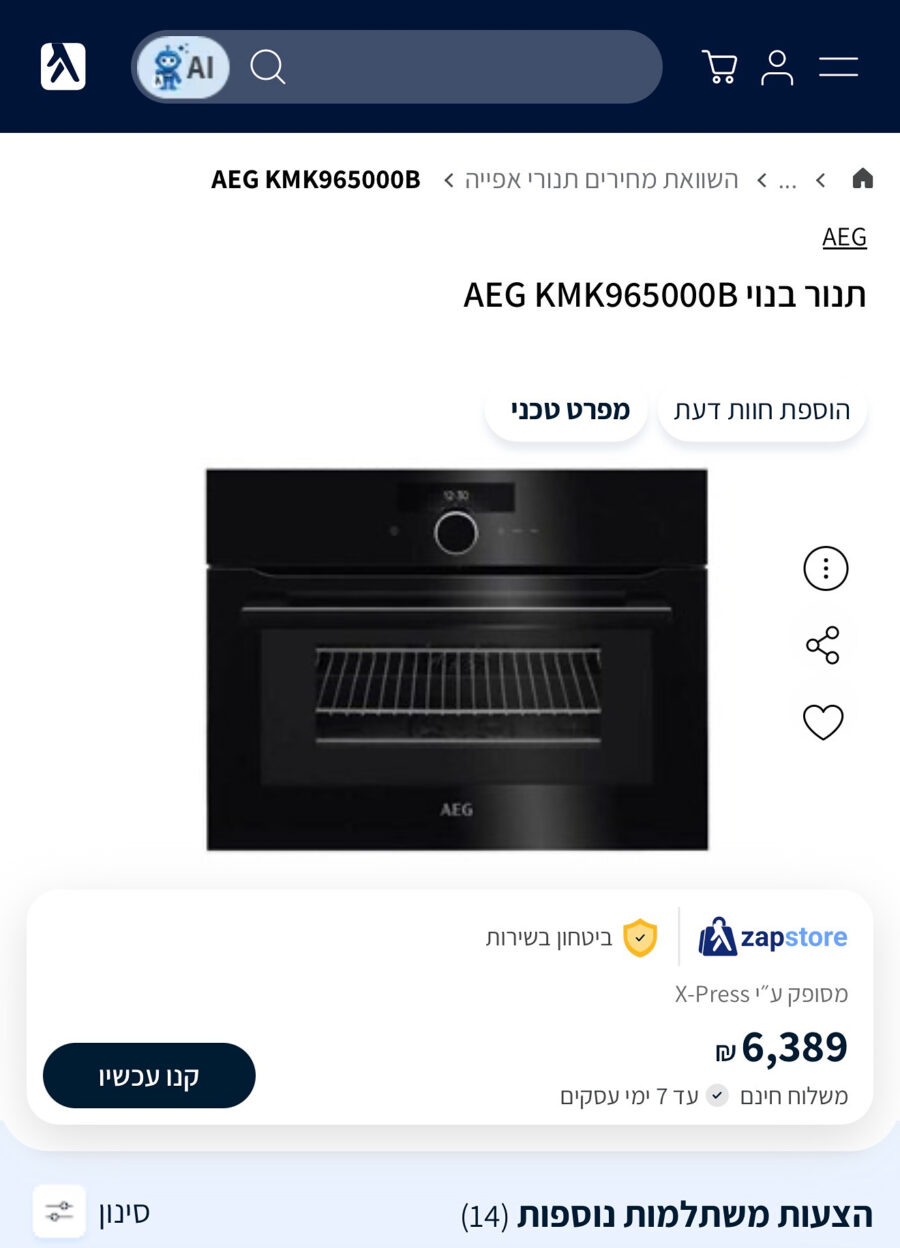Viewport: 900px width, 1248px height.
Task: View the AEG oven product image
Action: point(457,660)
